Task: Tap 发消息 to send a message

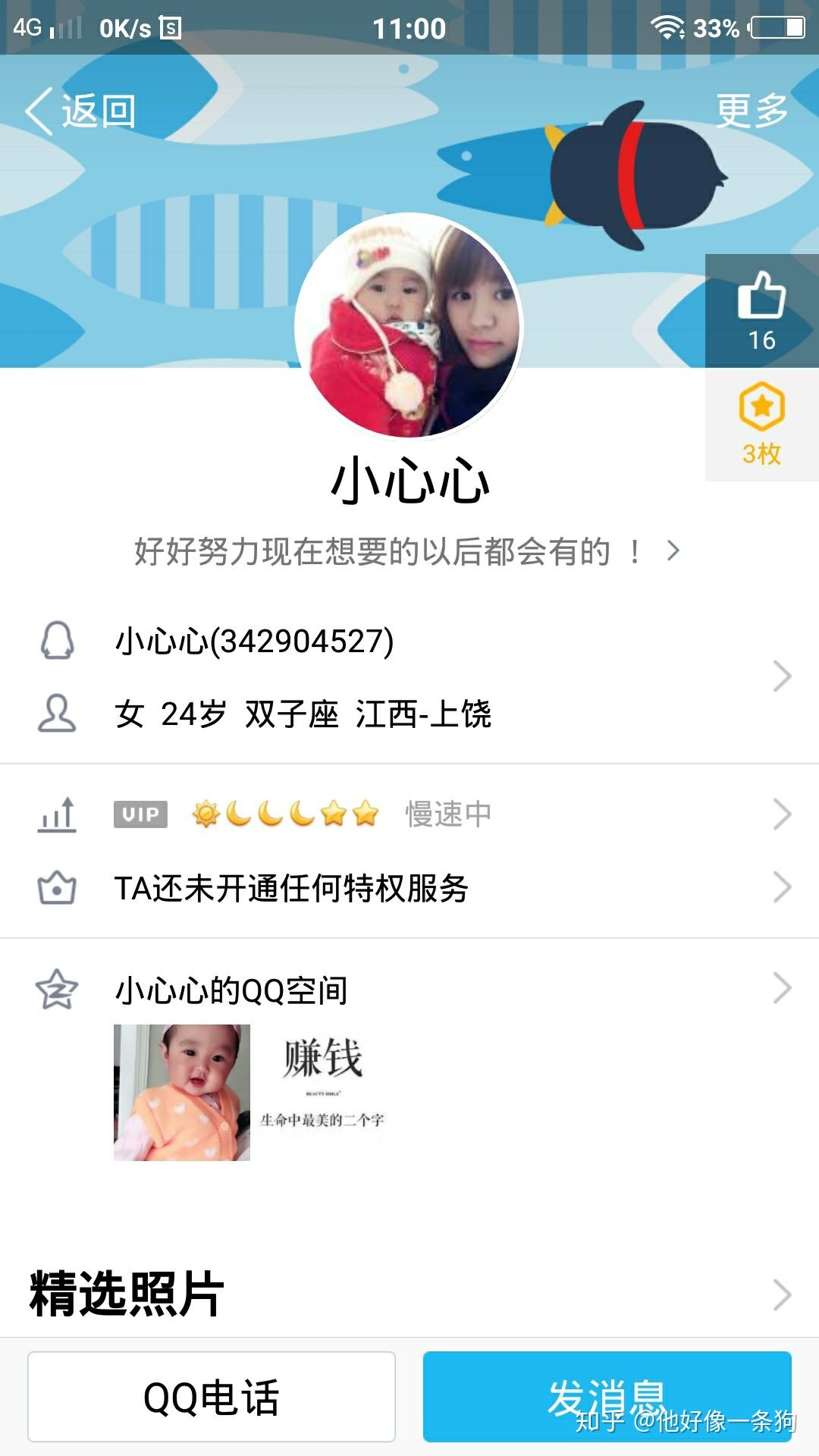Action: pos(607,1397)
